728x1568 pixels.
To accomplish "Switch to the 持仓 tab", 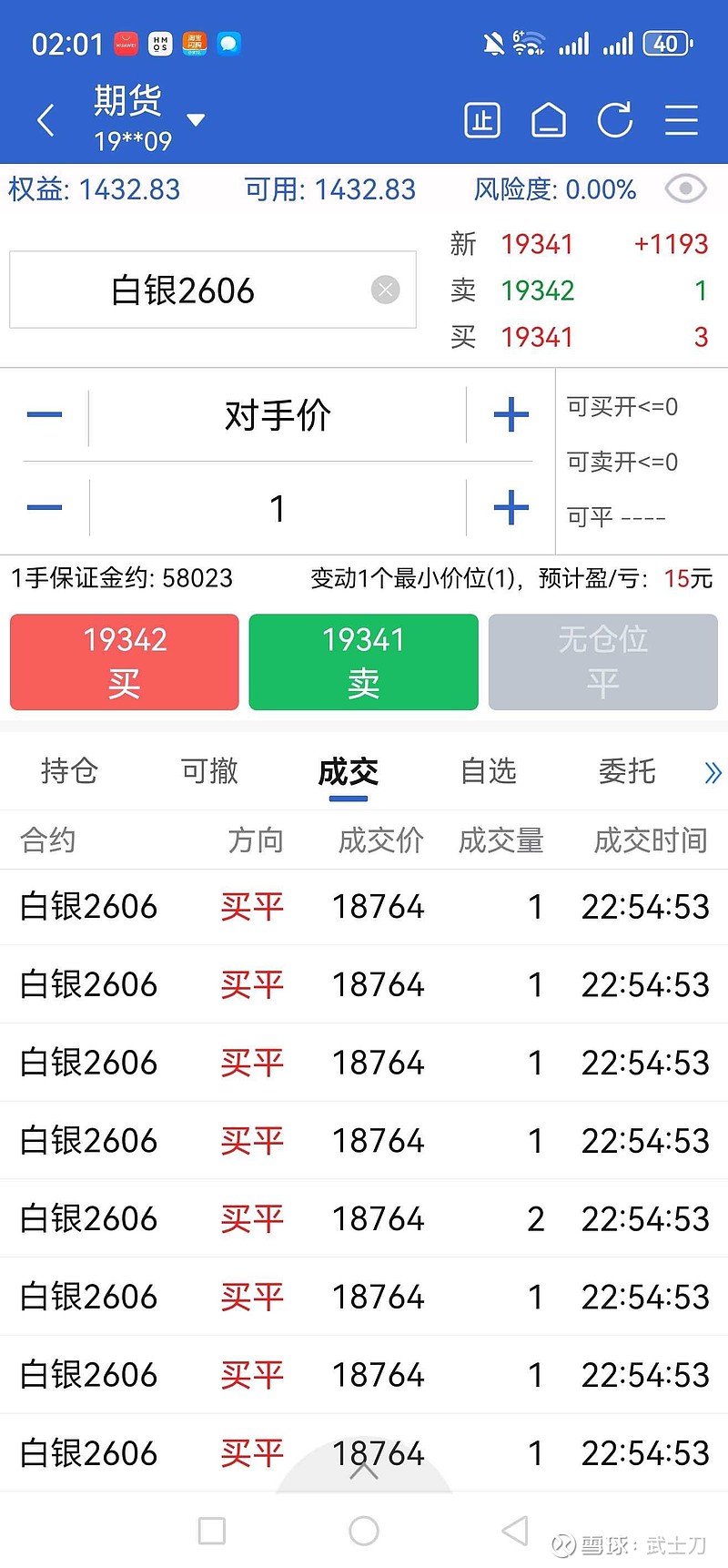I will [70, 771].
